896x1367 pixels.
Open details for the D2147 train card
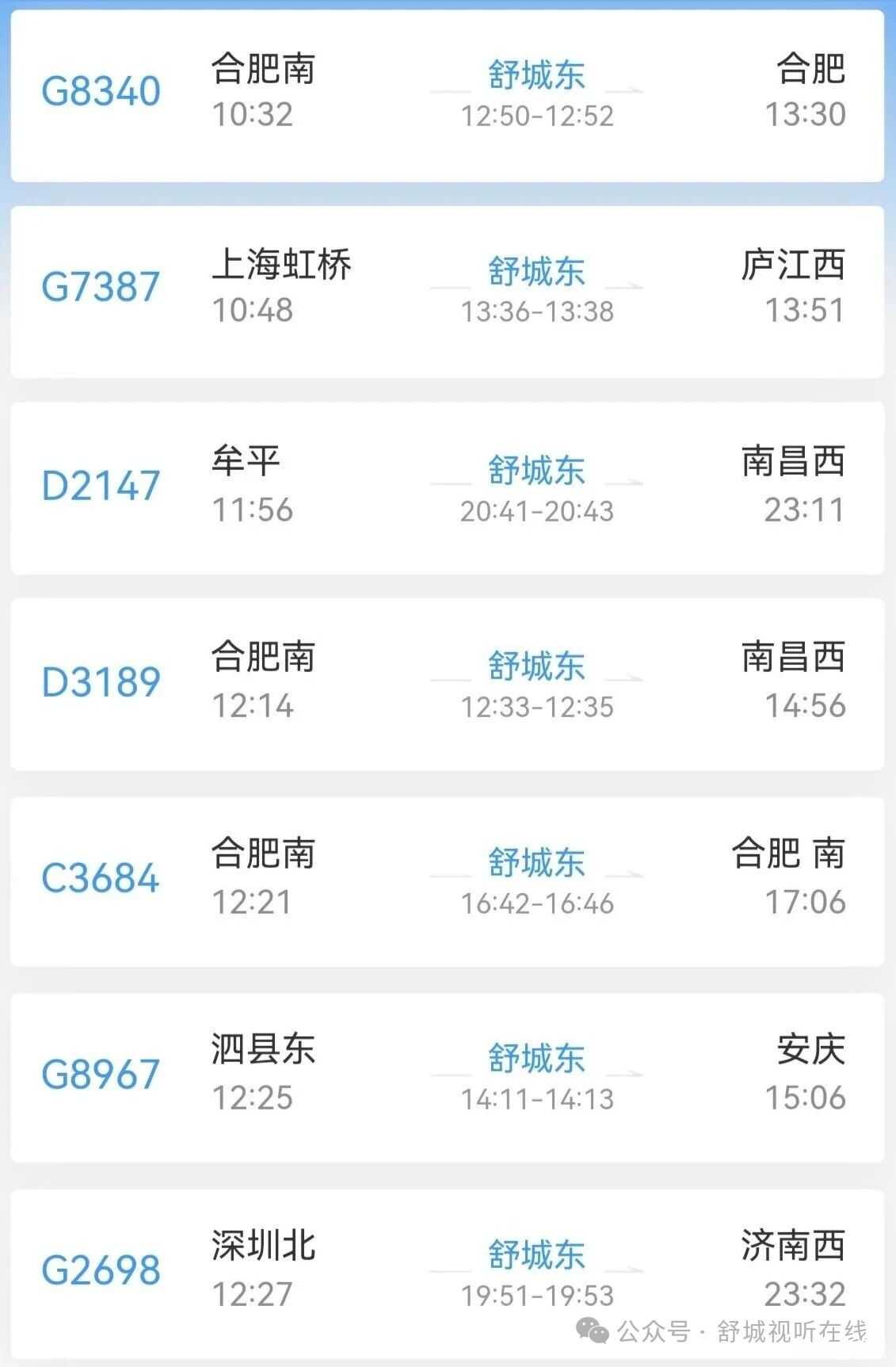[x=448, y=486]
